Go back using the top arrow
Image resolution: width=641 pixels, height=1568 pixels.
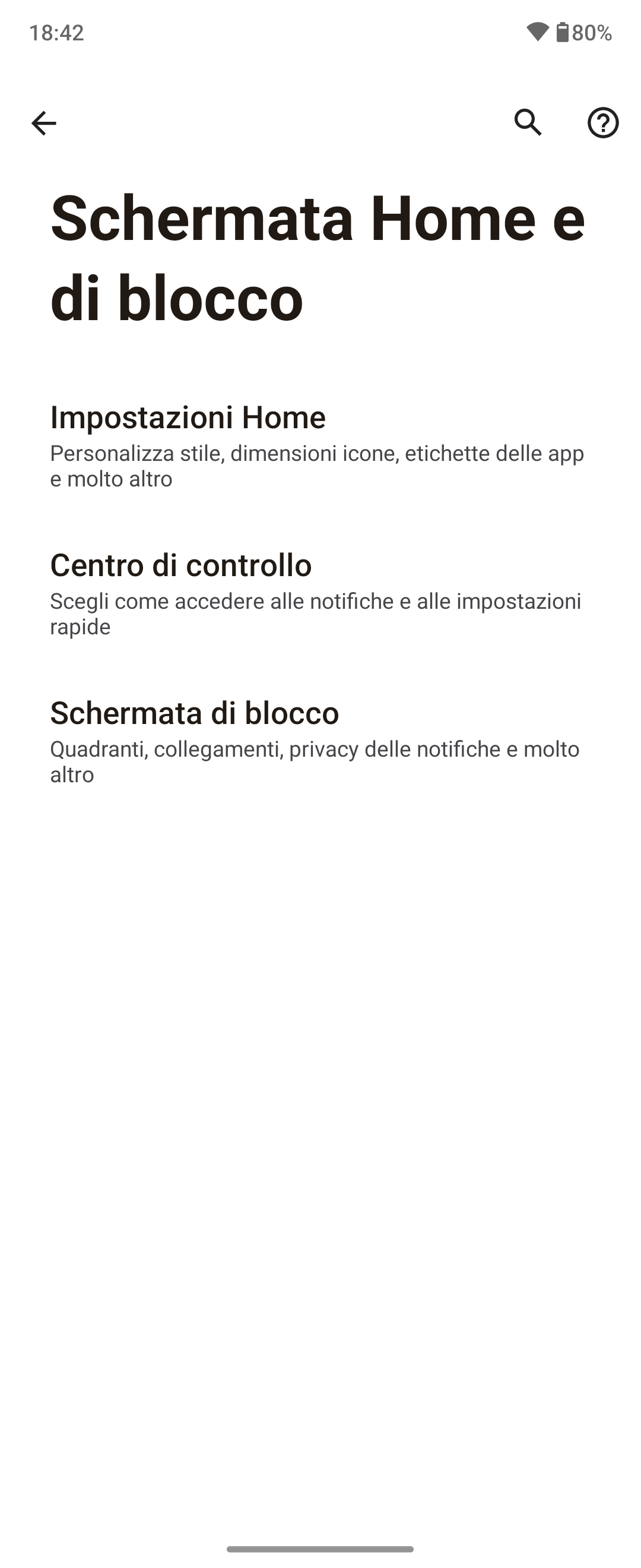[x=44, y=123]
